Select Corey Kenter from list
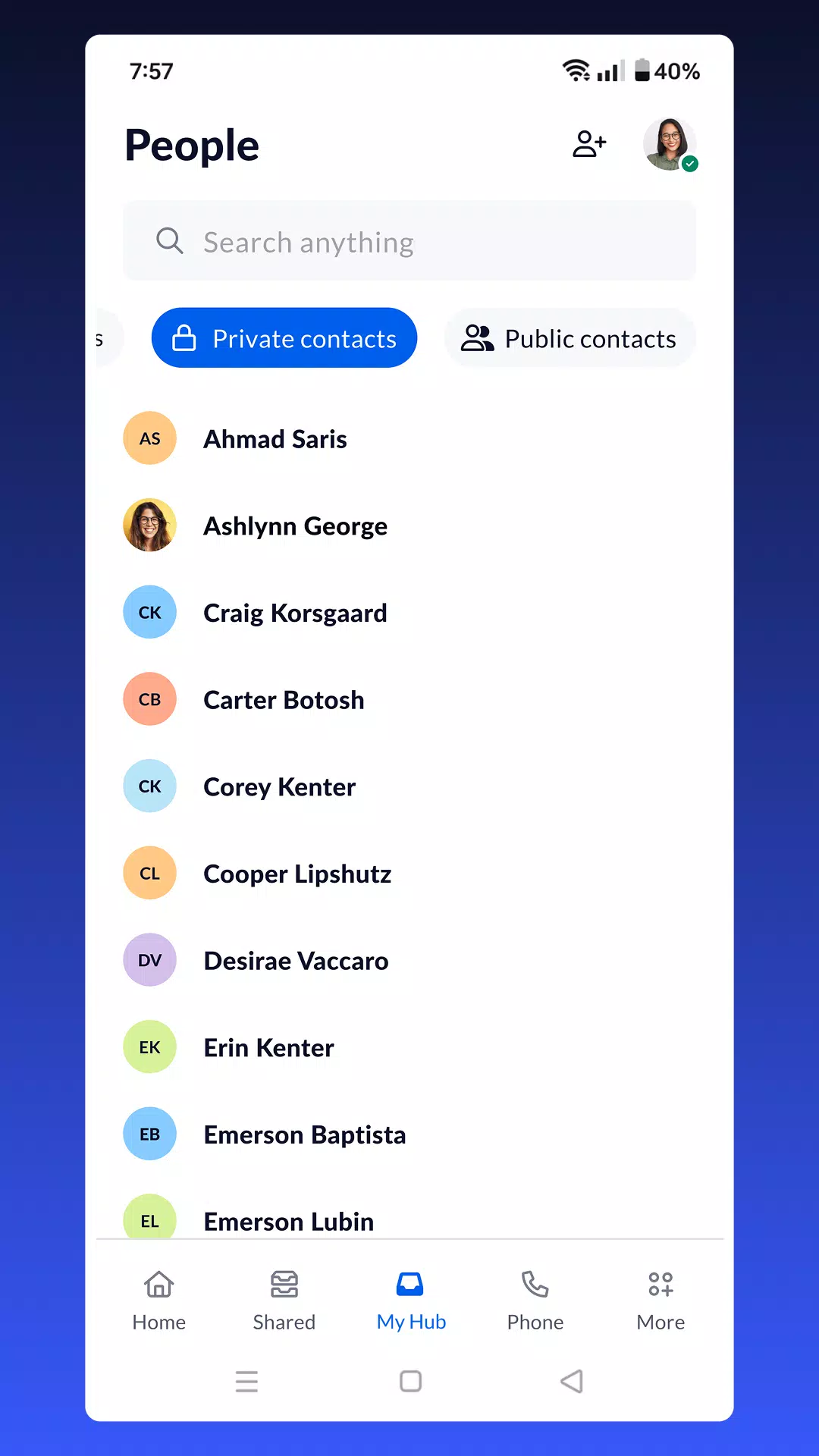Viewport: 819px width, 1456px height. tap(279, 787)
